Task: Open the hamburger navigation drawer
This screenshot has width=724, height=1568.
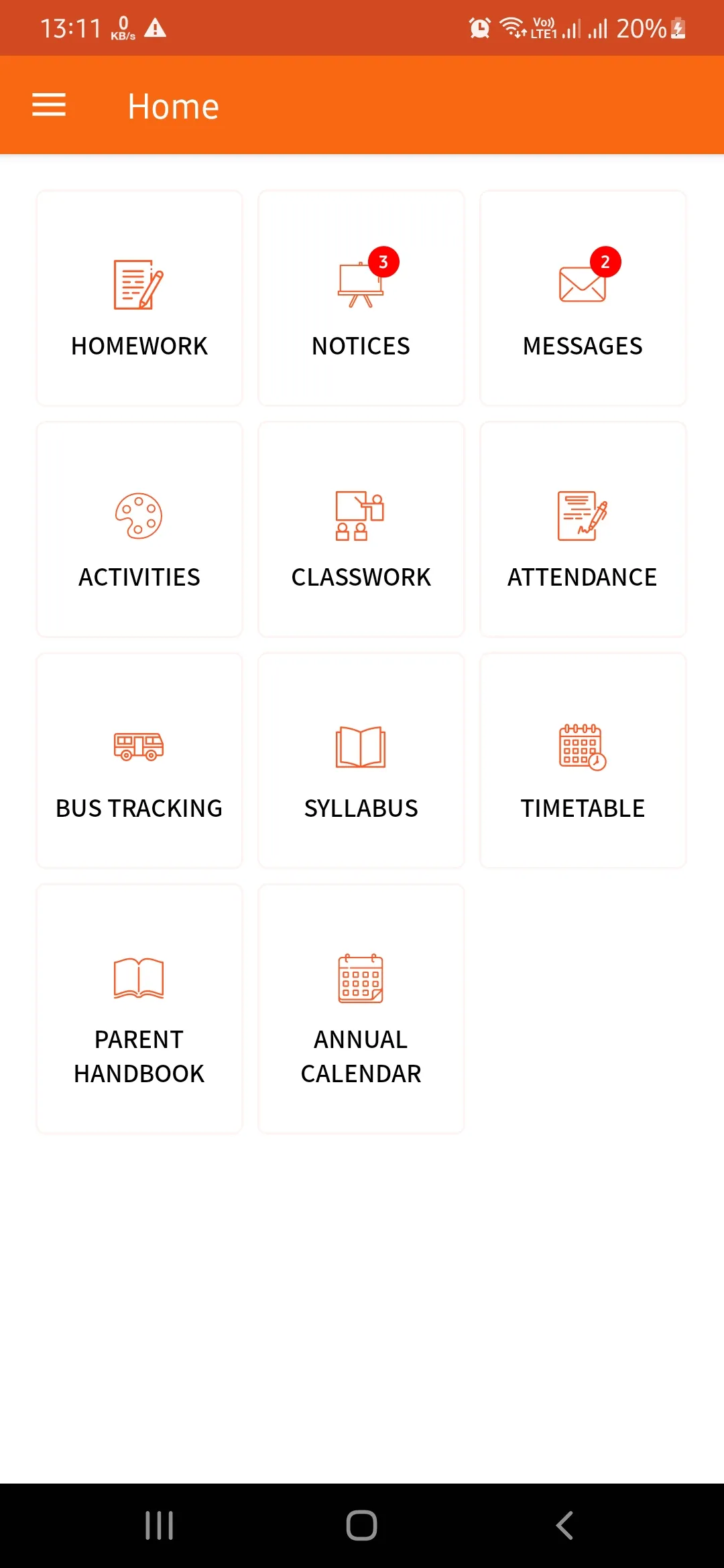Action: click(49, 105)
